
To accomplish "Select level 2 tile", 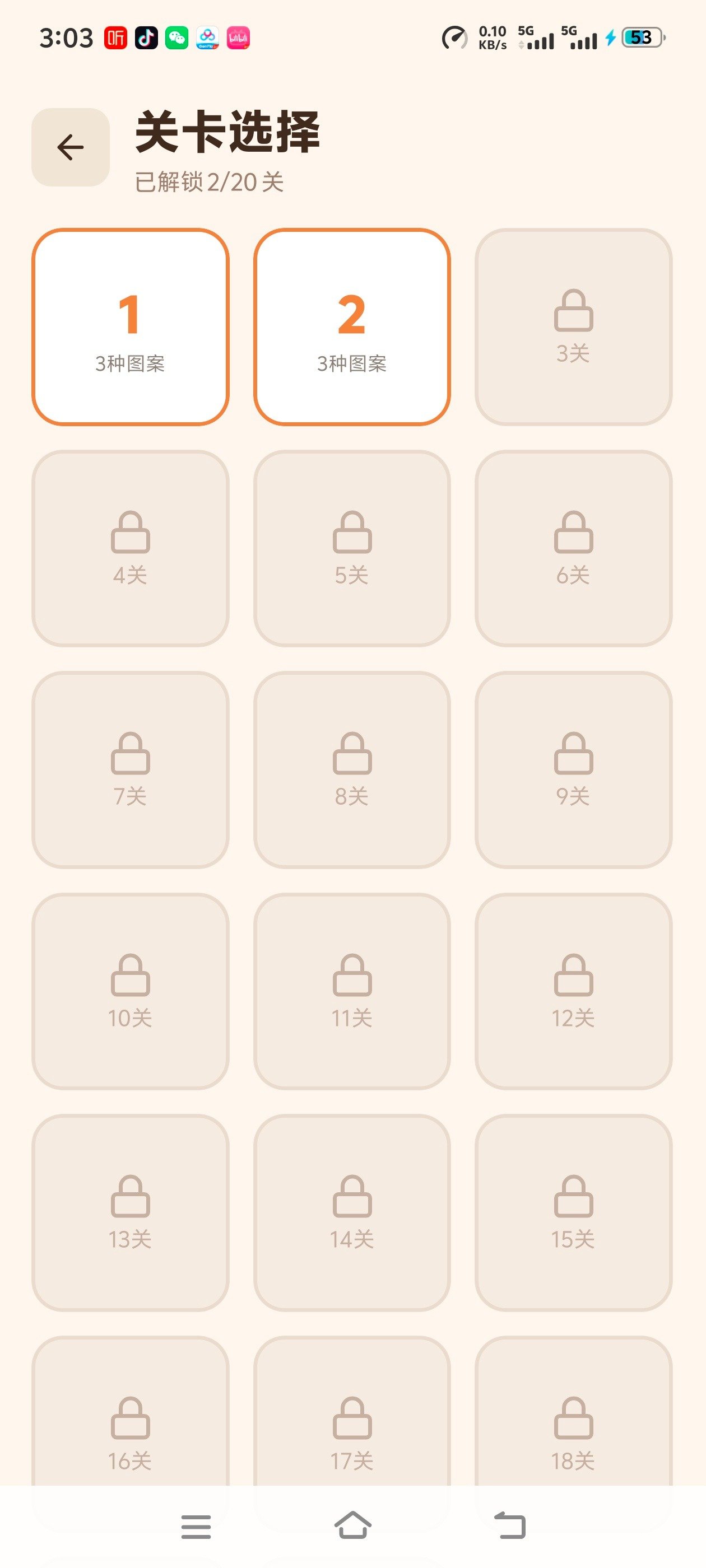I will (x=352, y=327).
